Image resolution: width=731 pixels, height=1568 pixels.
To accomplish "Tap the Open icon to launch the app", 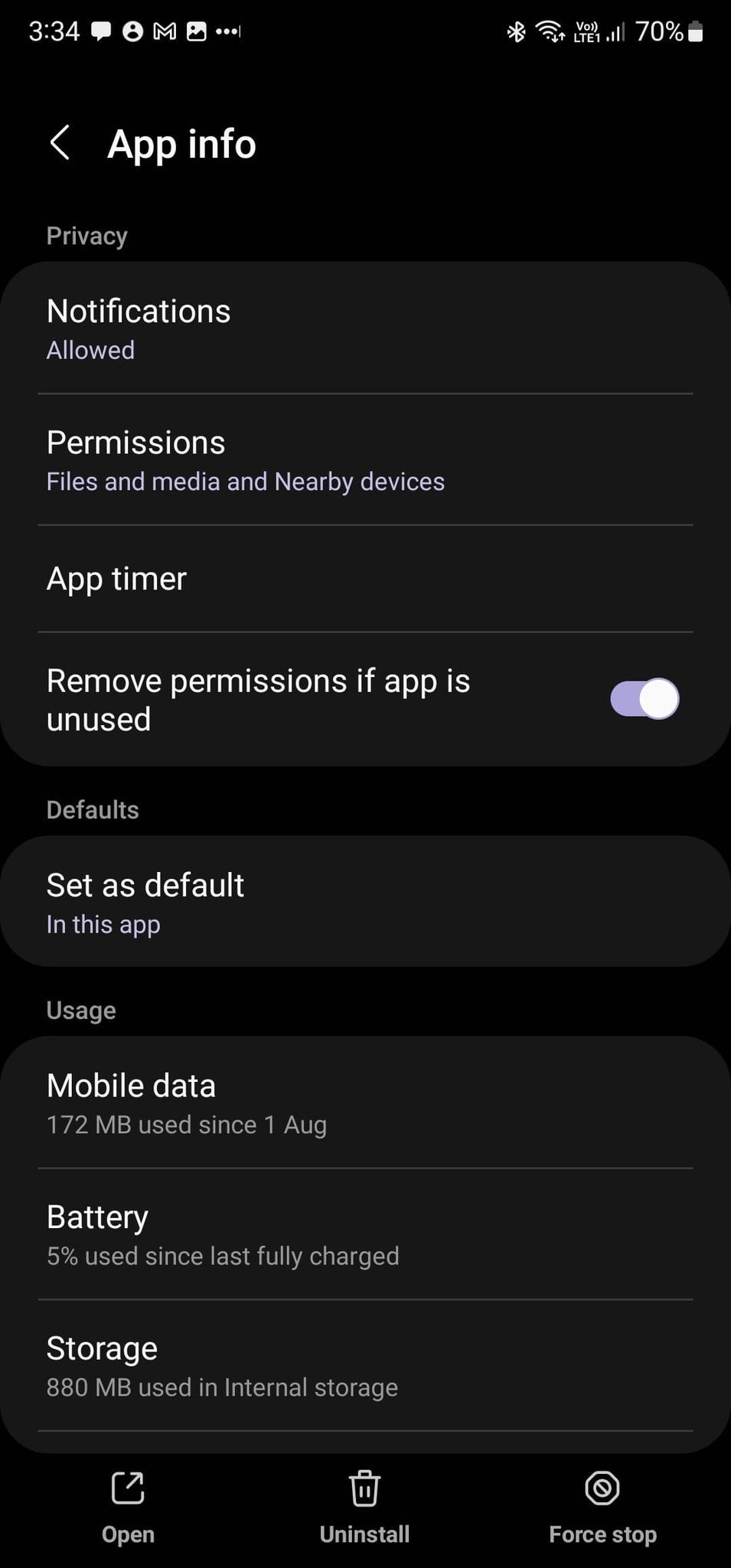I will click(127, 1489).
